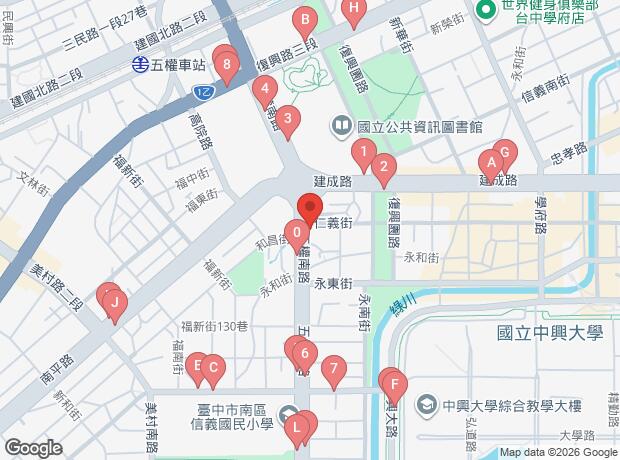This screenshot has height=460, width=620.
Task: Tap map marker F near 興大路
Action: click(395, 384)
